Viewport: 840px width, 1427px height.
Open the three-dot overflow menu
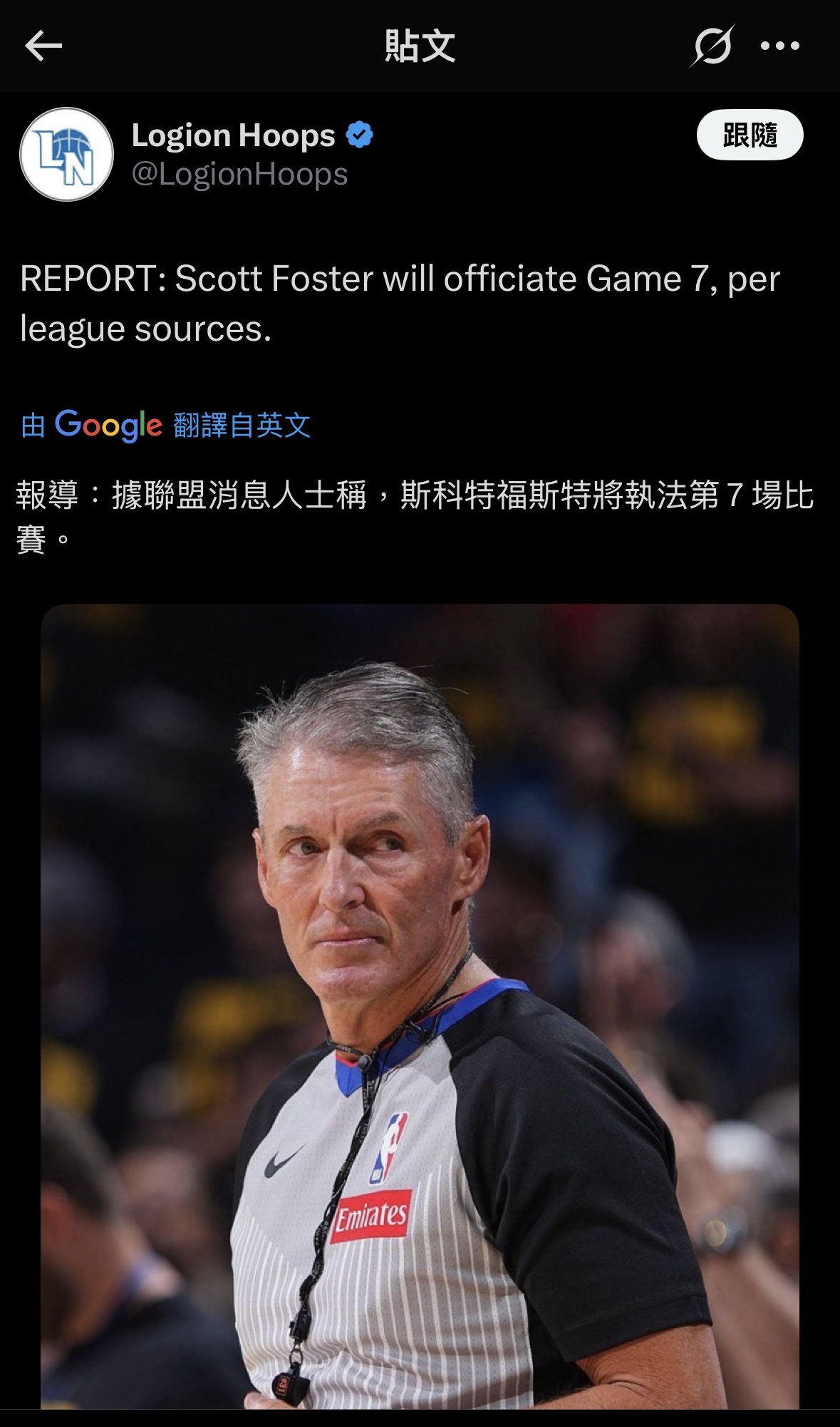(779, 46)
